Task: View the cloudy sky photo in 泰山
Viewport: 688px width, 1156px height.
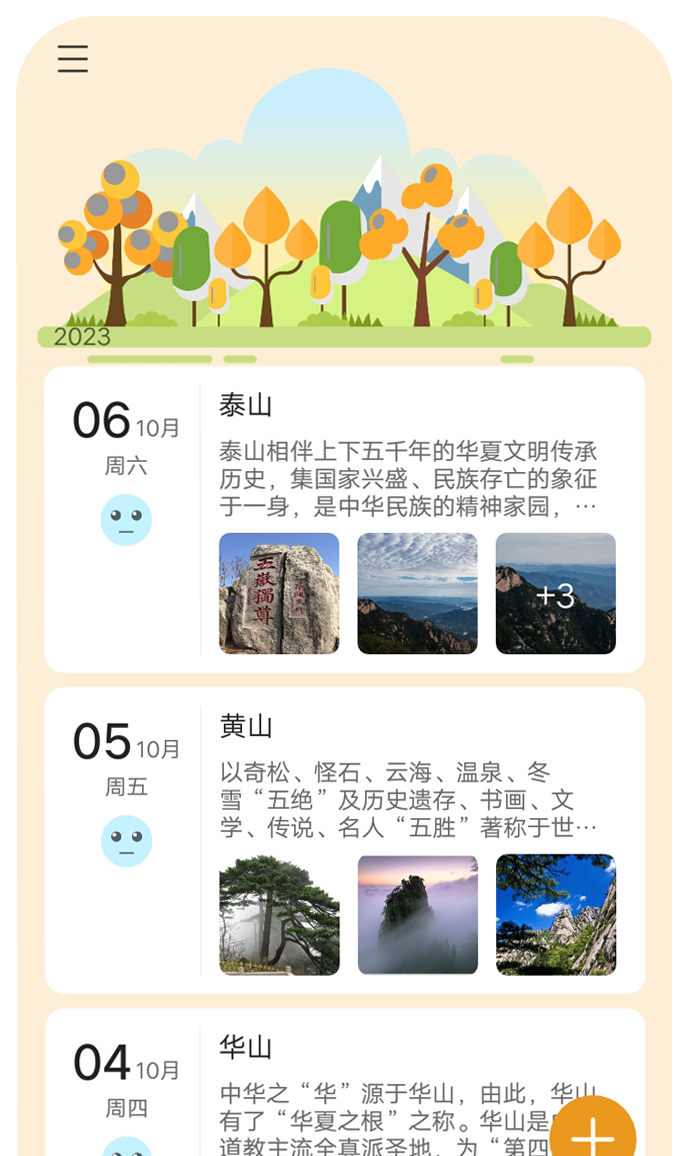Action: point(417,593)
